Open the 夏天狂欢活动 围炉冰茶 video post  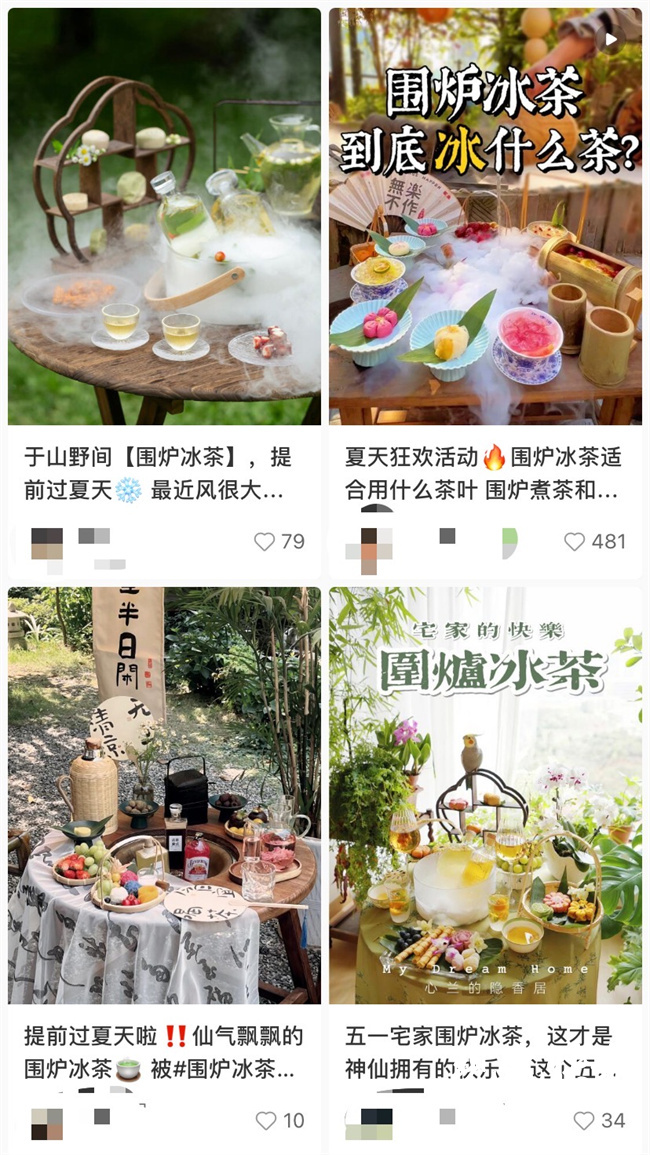point(486,217)
